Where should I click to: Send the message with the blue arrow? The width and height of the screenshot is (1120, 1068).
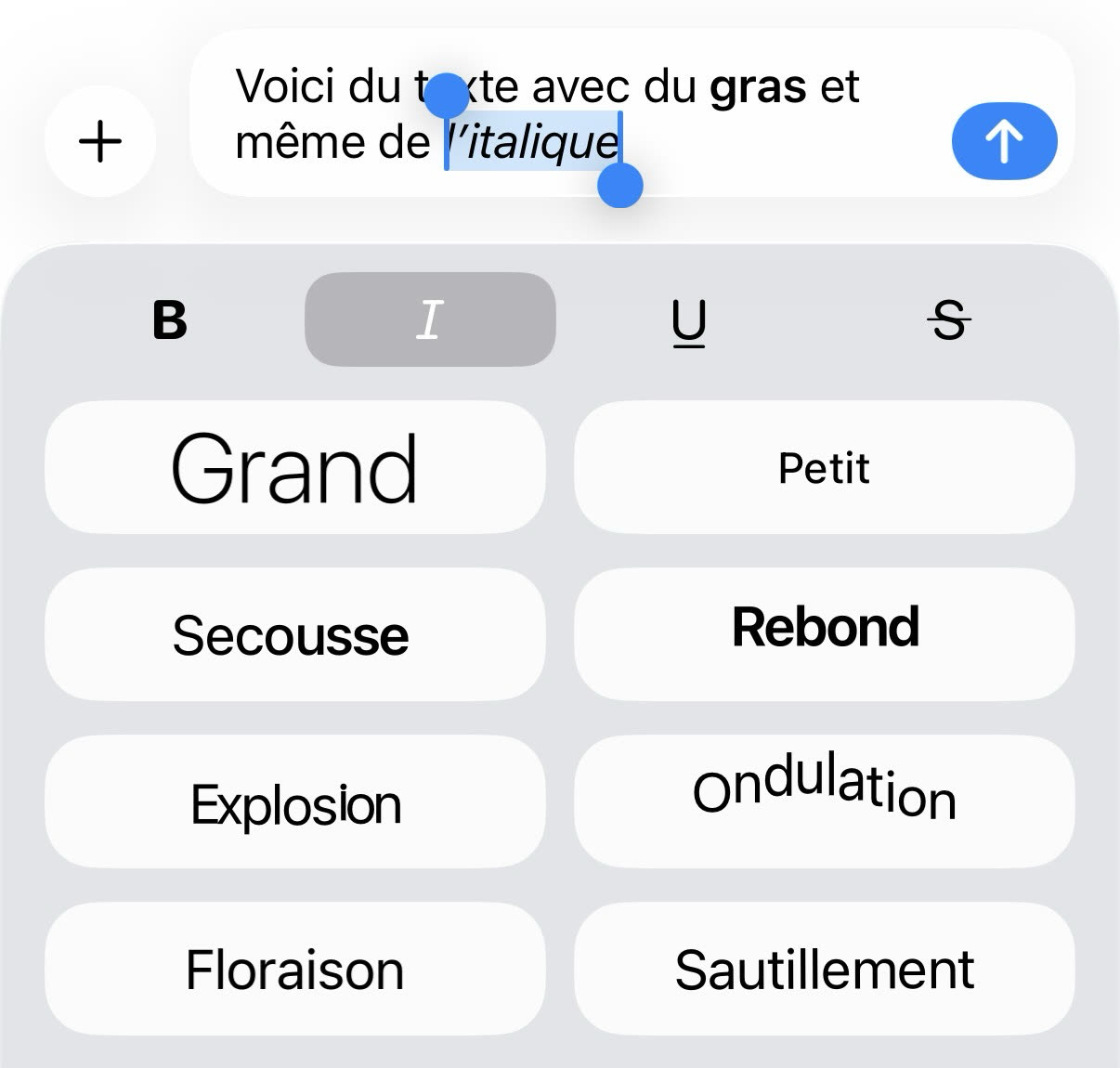coord(1004,142)
